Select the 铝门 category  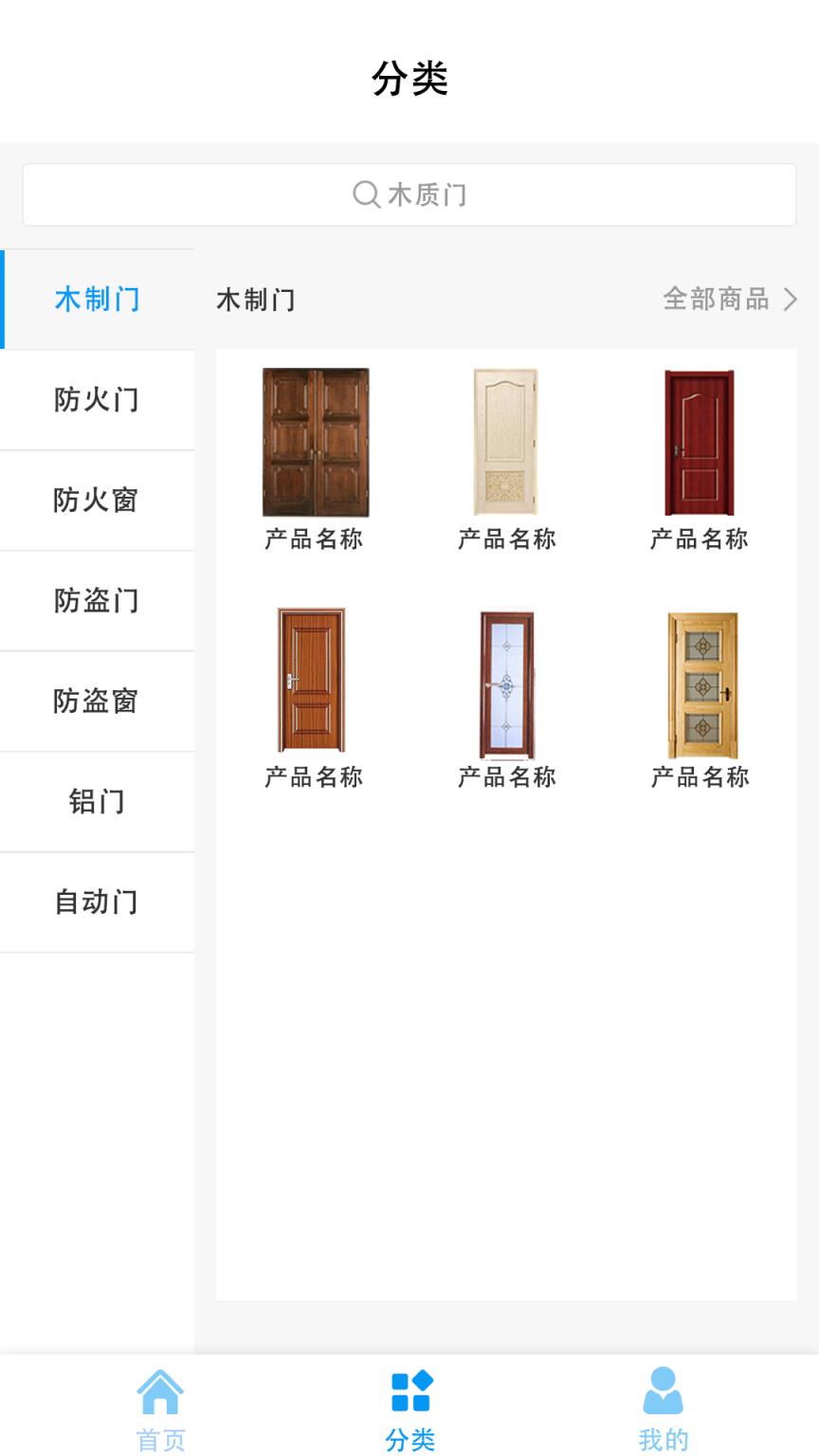[97, 802]
